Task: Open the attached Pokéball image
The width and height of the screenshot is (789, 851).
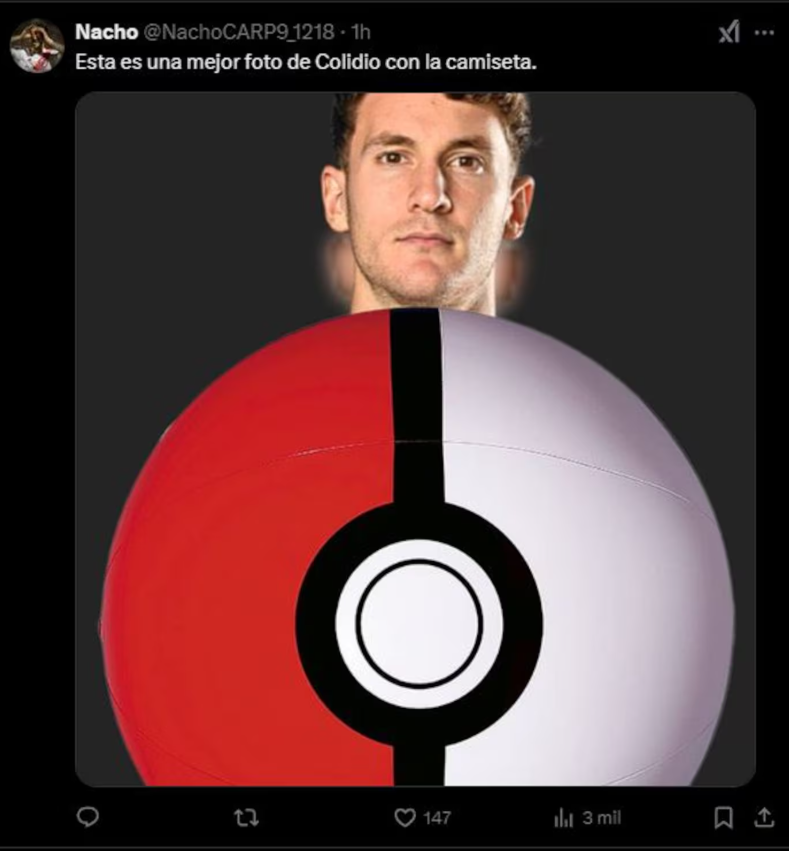Action: (x=415, y=440)
